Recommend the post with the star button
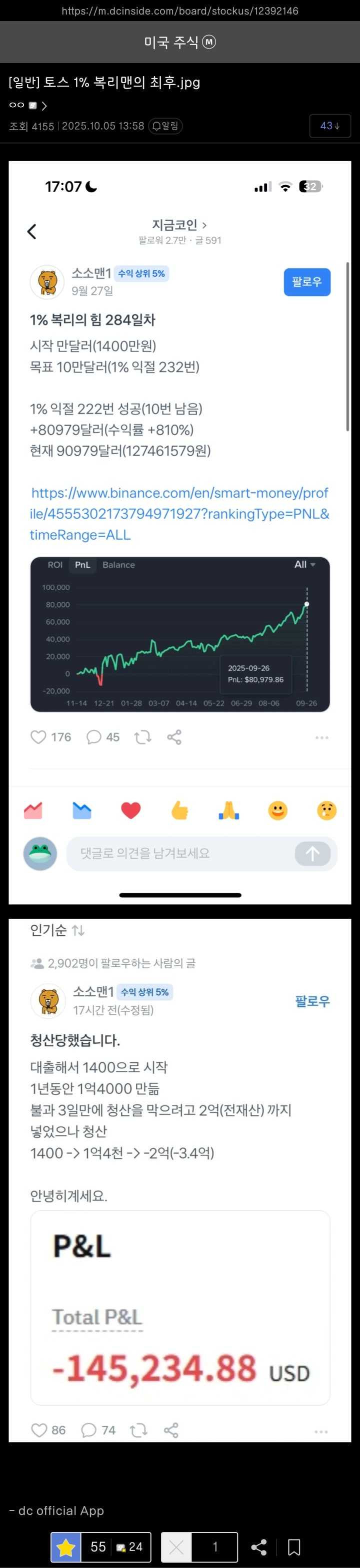The height and width of the screenshot is (1568, 360). coord(65,1546)
